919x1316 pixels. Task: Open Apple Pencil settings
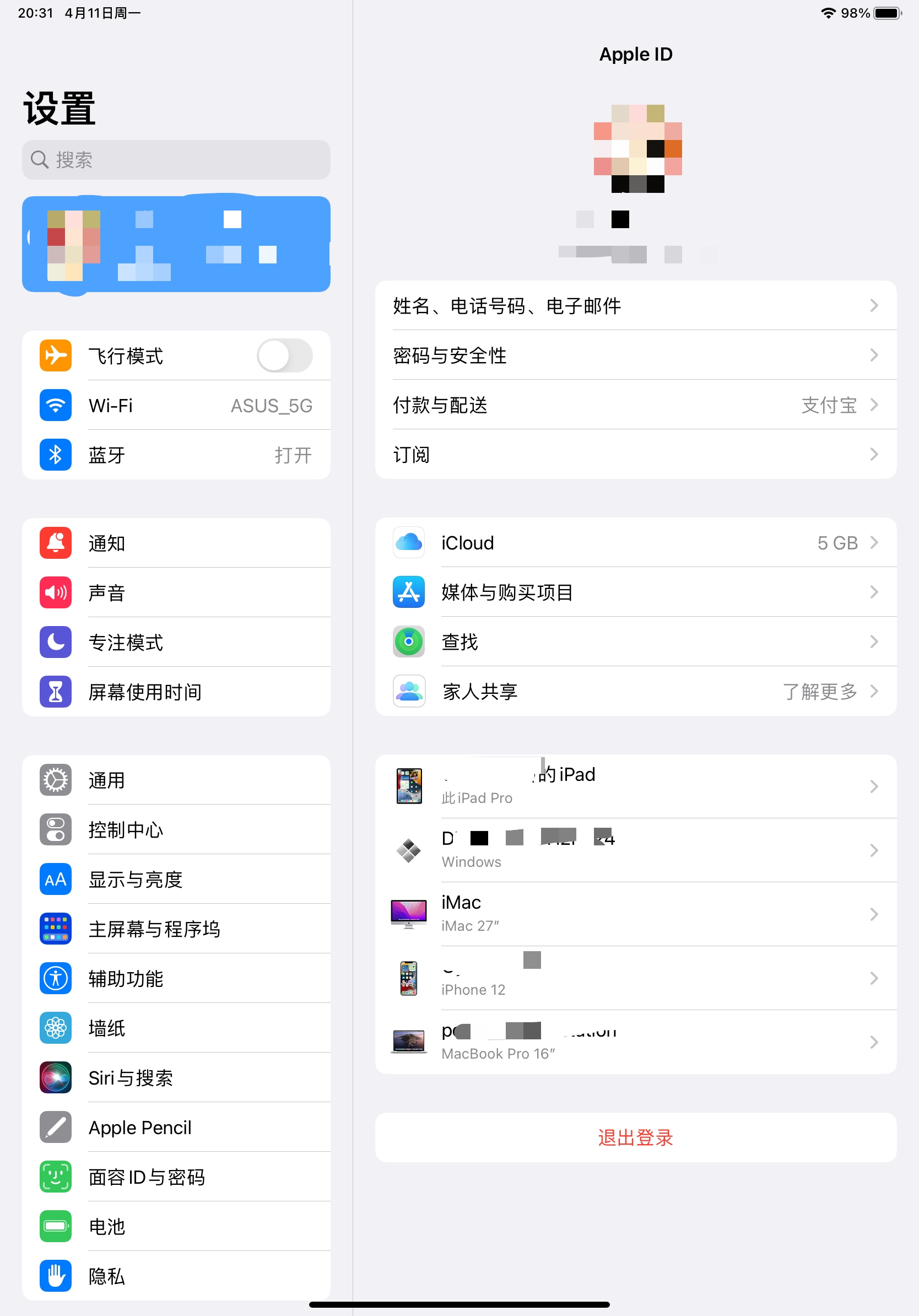pos(176,1128)
